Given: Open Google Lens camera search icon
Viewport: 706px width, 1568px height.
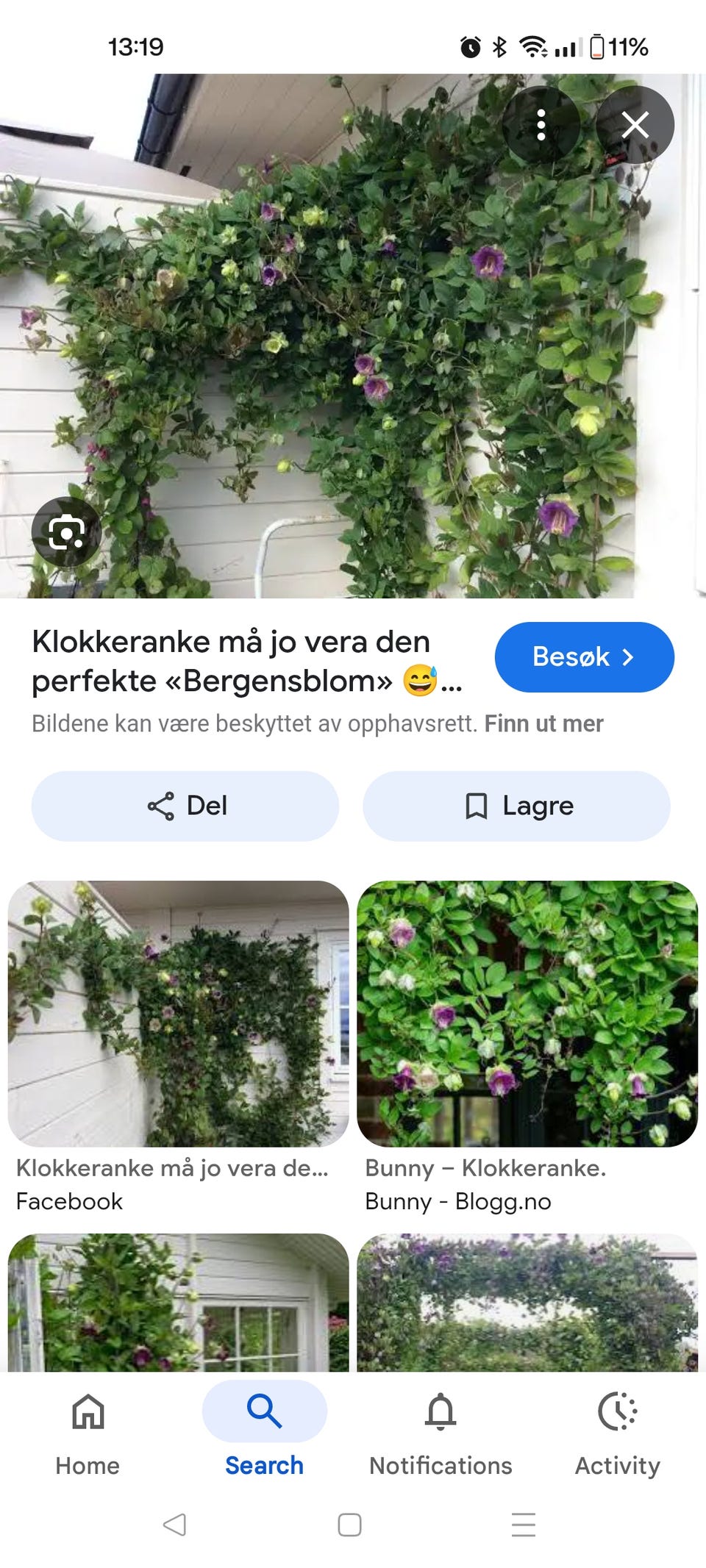Looking at the screenshot, I should 66,531.
